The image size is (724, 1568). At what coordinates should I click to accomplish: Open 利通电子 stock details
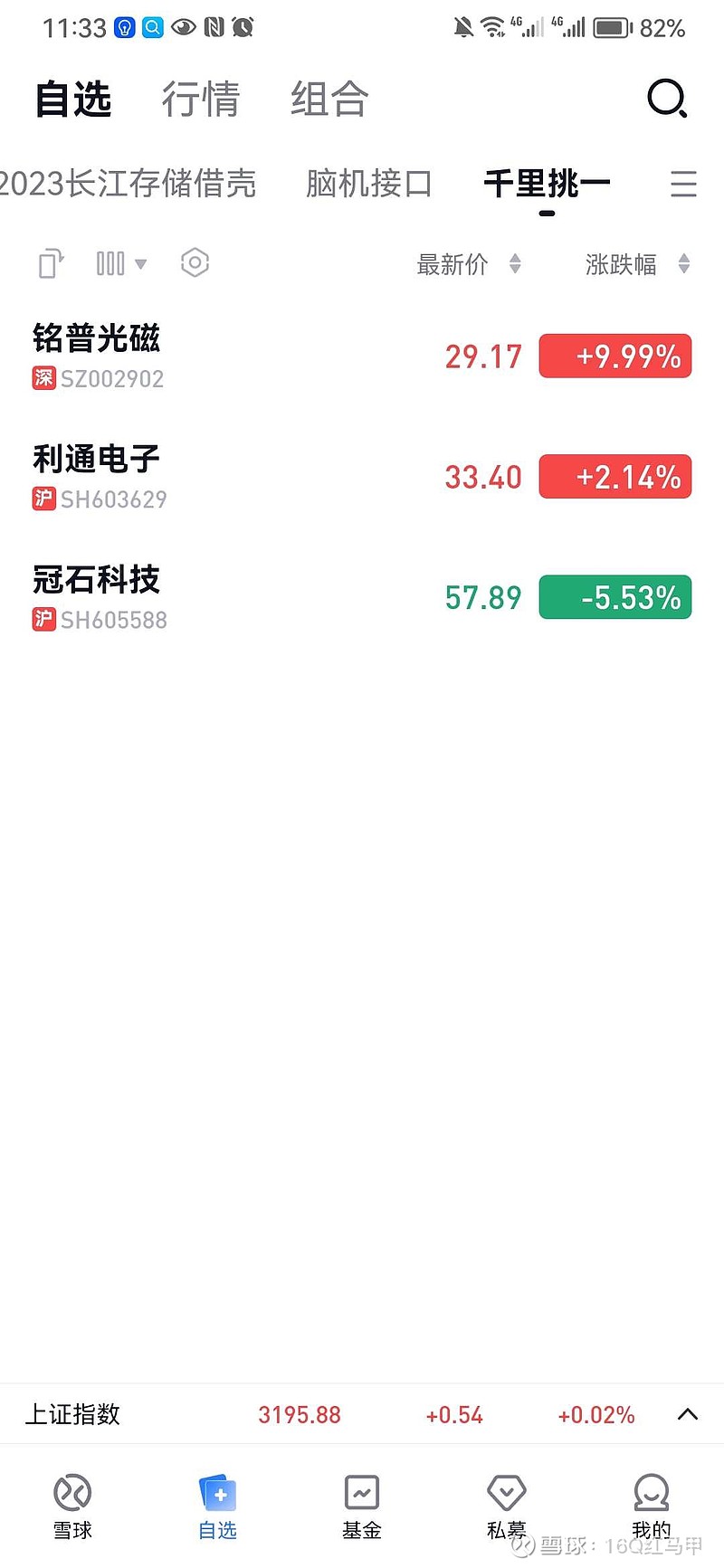tap(362, 477)
